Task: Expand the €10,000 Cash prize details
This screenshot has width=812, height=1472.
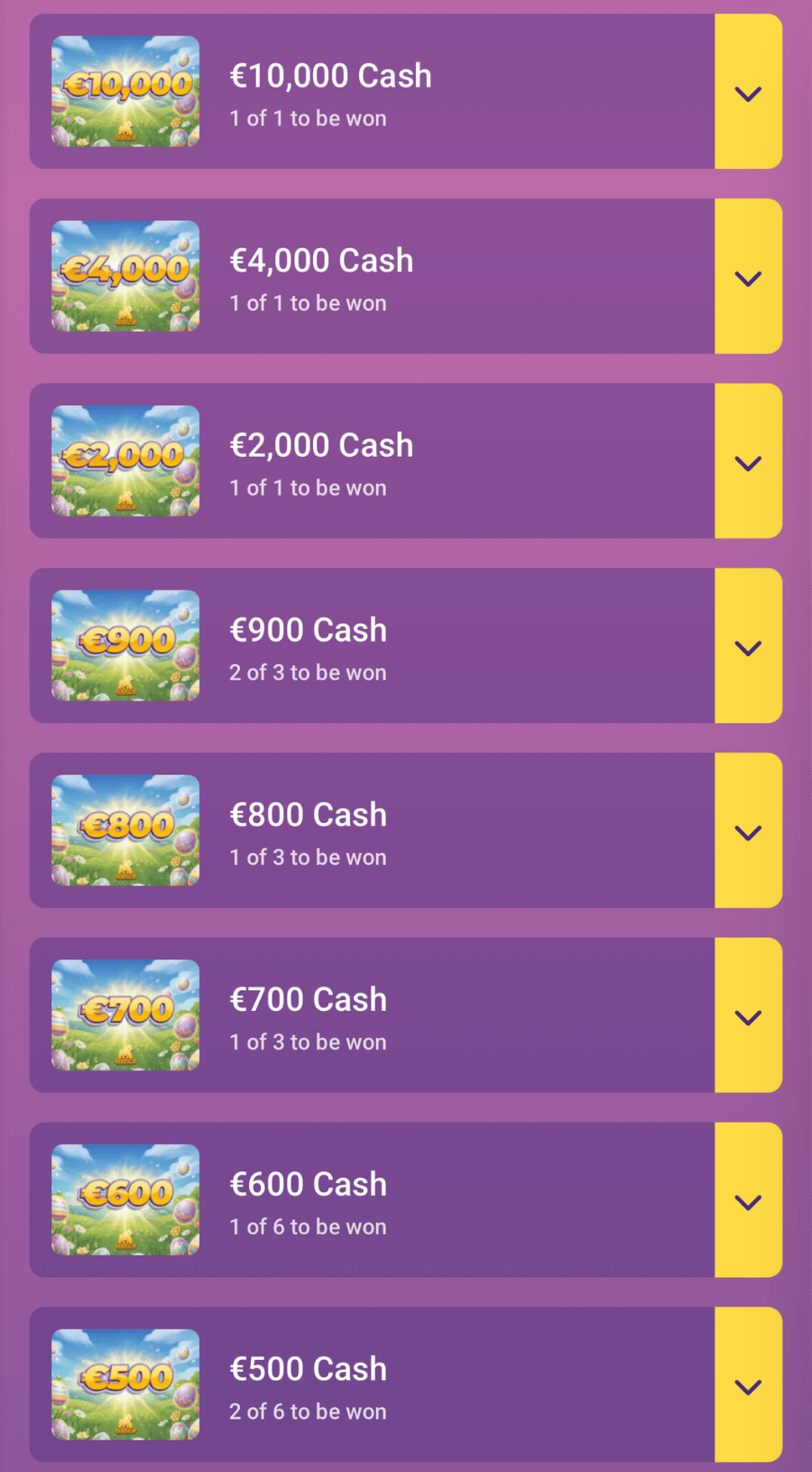Action: (748, 92)
